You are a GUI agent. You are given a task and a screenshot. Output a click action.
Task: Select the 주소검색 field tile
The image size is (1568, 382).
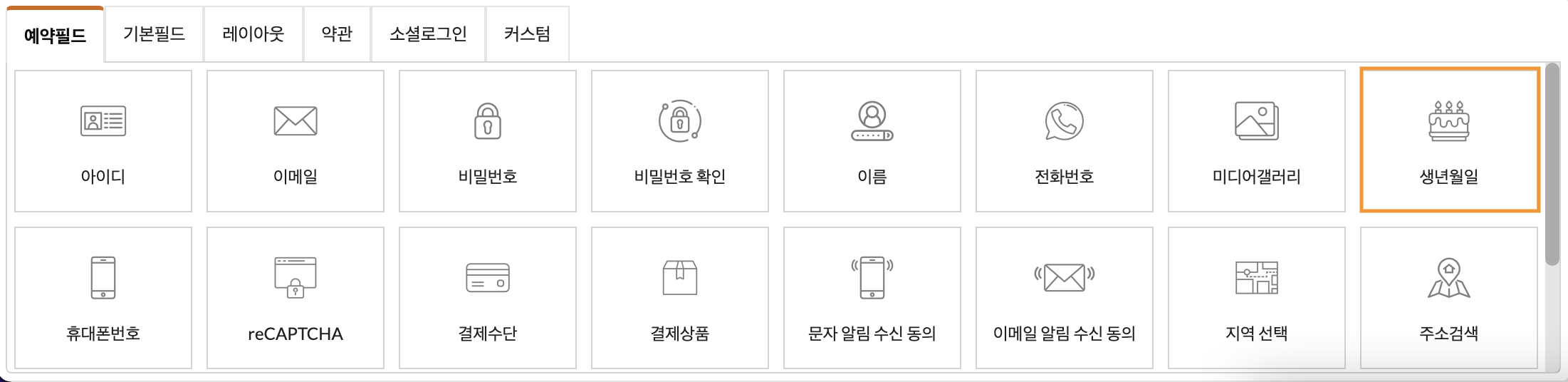click(1449, 298)
